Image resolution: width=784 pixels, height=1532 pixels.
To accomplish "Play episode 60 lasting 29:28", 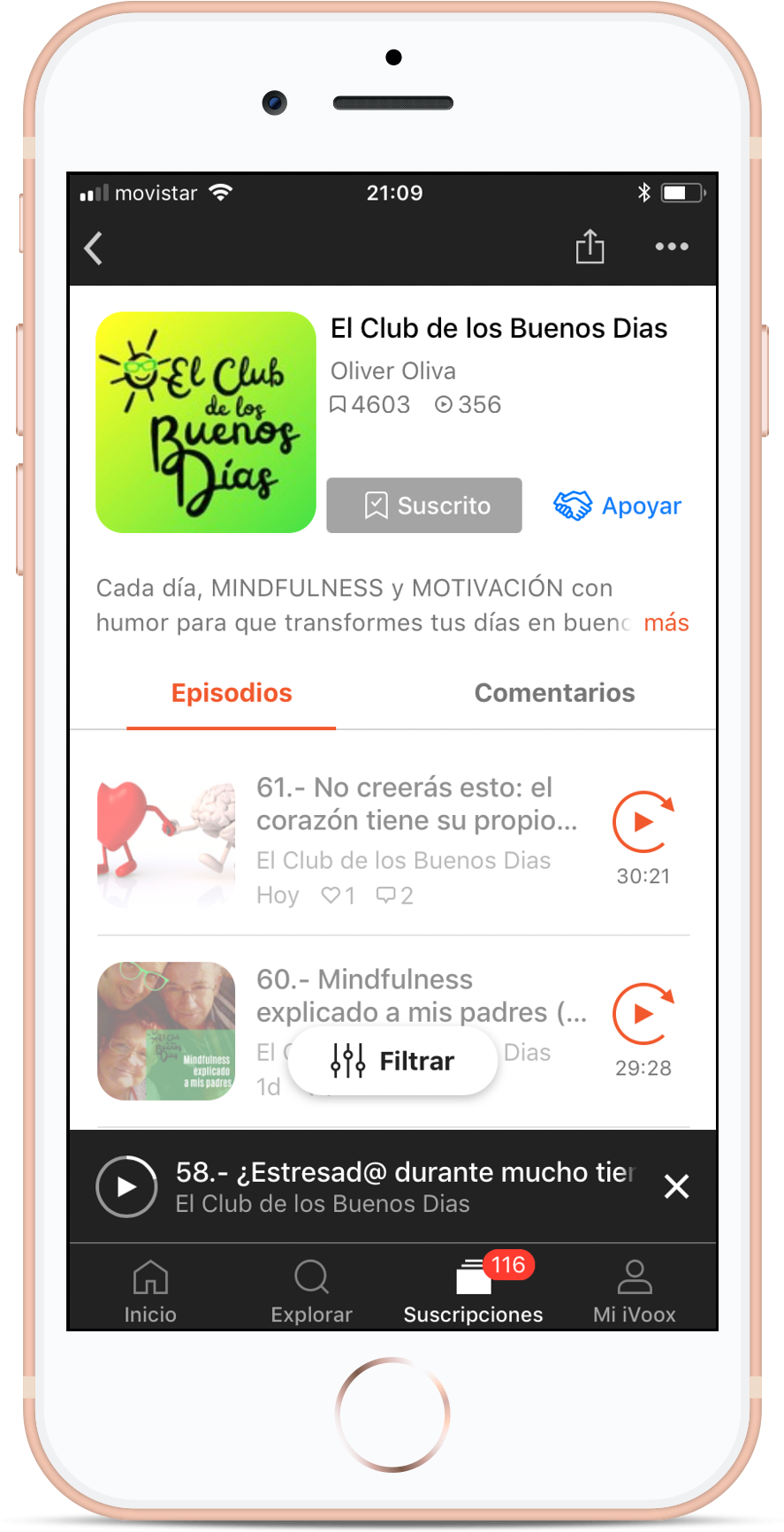I will [x=643, y=1014].
